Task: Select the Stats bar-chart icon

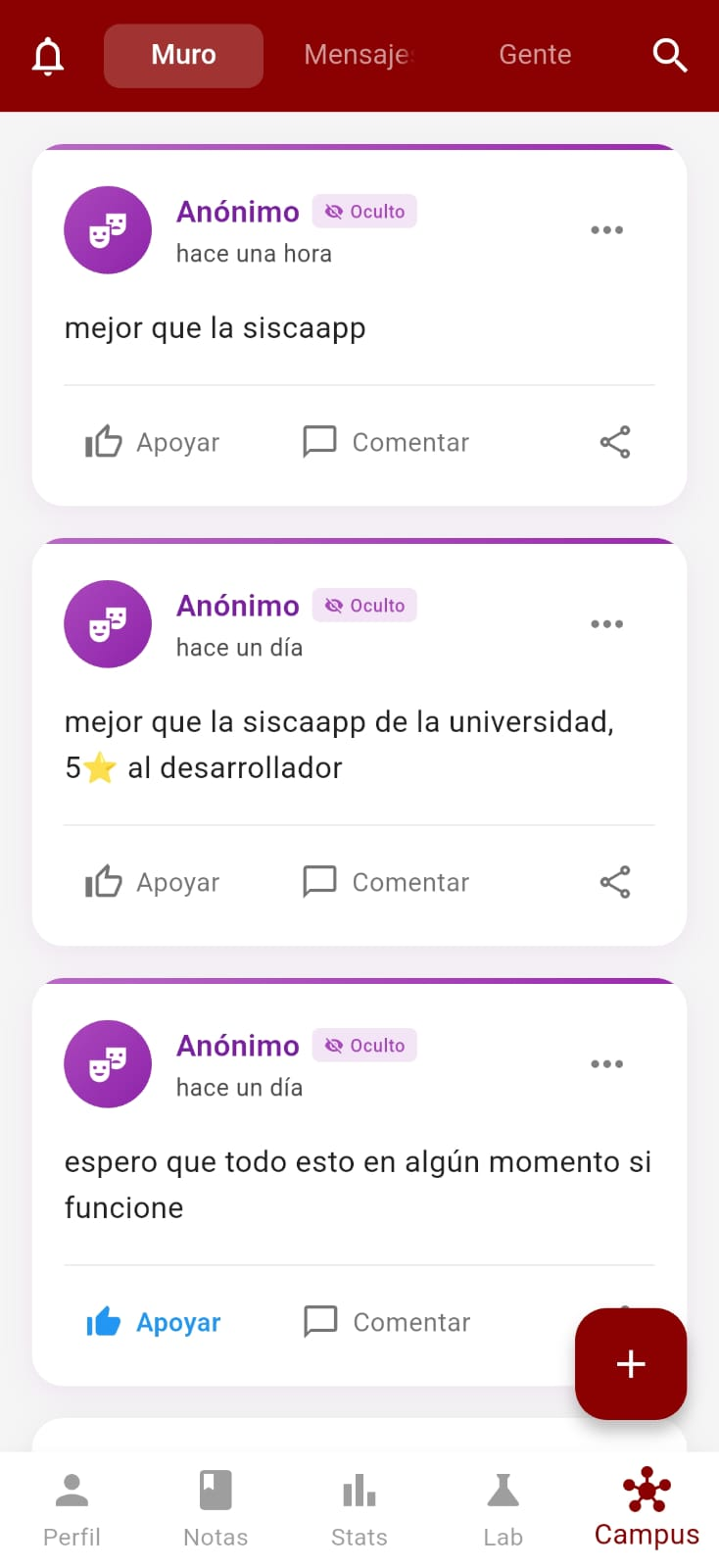Action: point(359,1490)
